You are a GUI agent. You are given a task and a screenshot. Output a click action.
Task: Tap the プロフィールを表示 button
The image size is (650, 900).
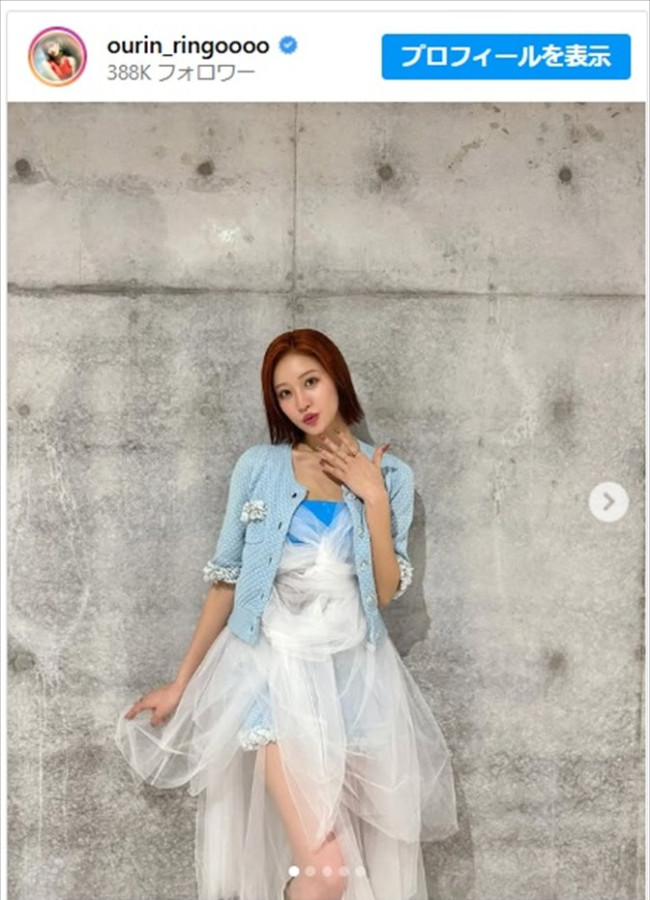click(x=505, y=56)
